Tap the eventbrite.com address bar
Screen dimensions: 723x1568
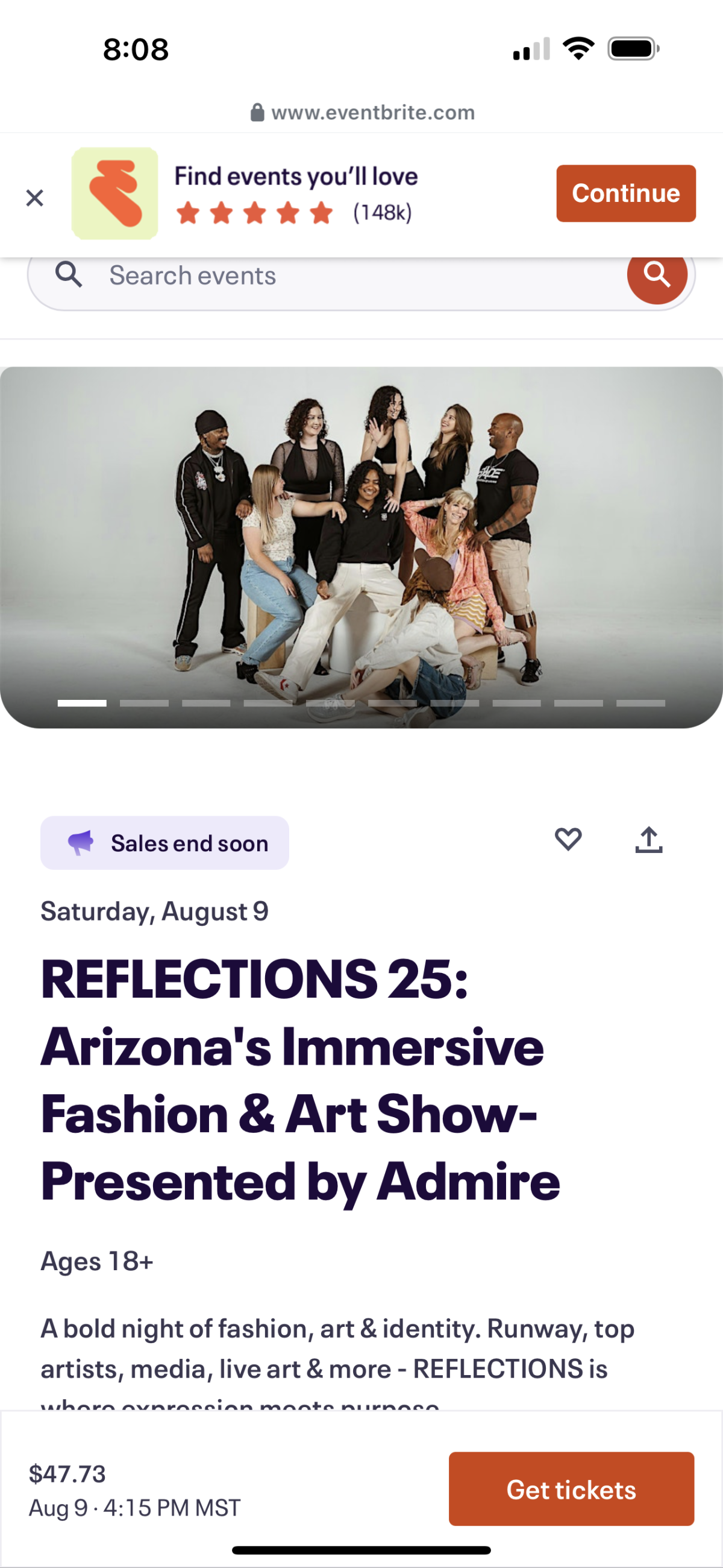click(x=363, y=113)
